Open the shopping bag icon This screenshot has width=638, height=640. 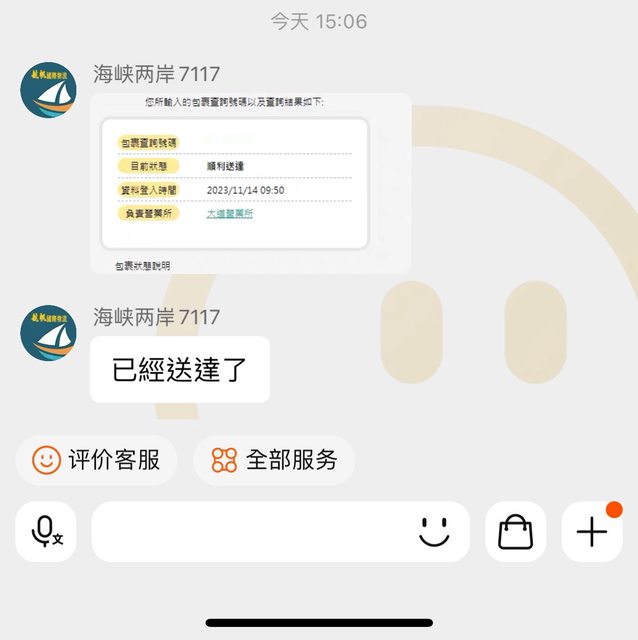516,531
